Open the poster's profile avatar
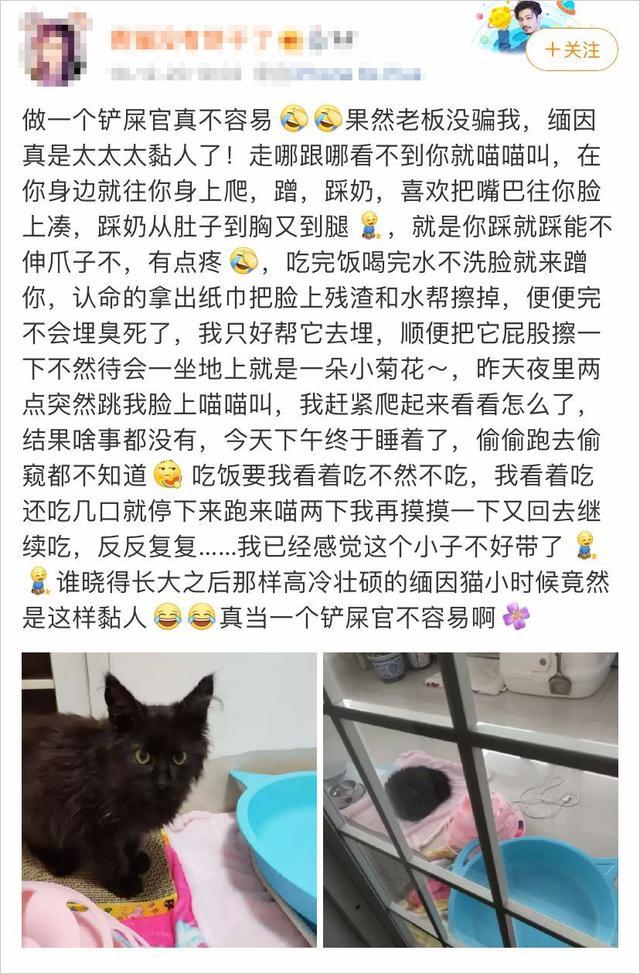The image size is (640, 974). pyautogui.click(x=56, y=49)
